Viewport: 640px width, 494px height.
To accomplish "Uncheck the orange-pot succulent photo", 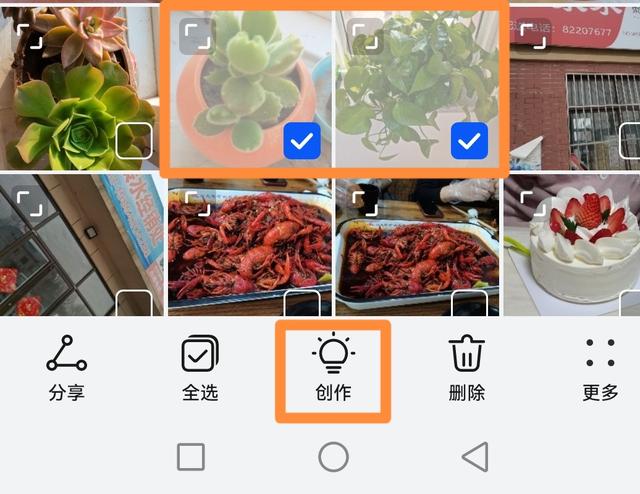I will pyautogui.click(x=302, y=143).
